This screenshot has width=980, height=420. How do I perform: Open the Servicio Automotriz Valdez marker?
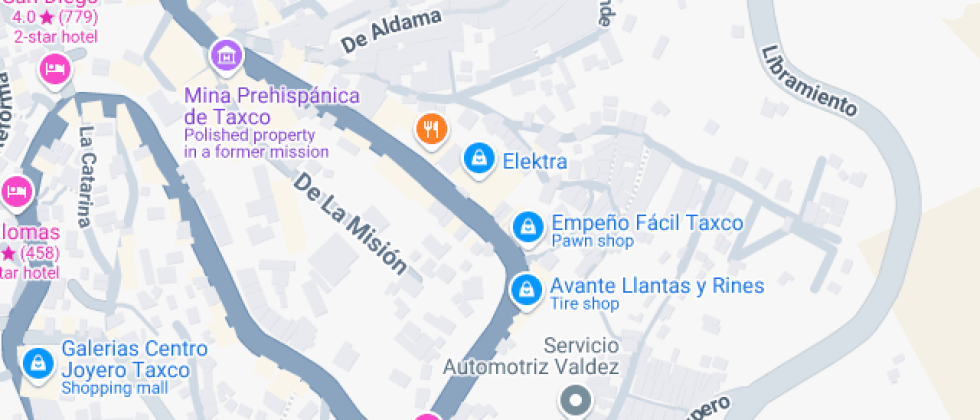(576, 400)
